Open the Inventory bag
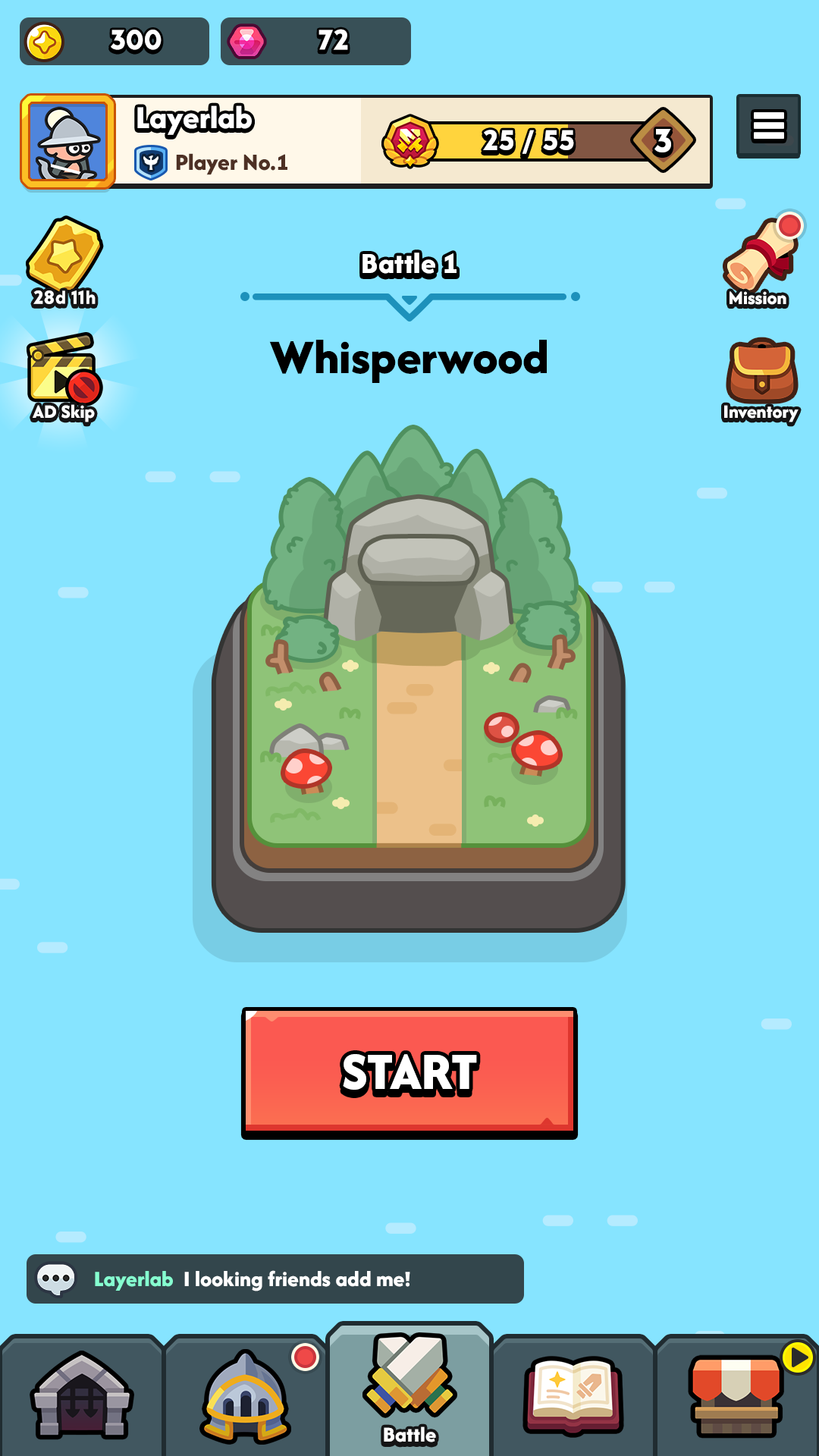 pos(761,381)
